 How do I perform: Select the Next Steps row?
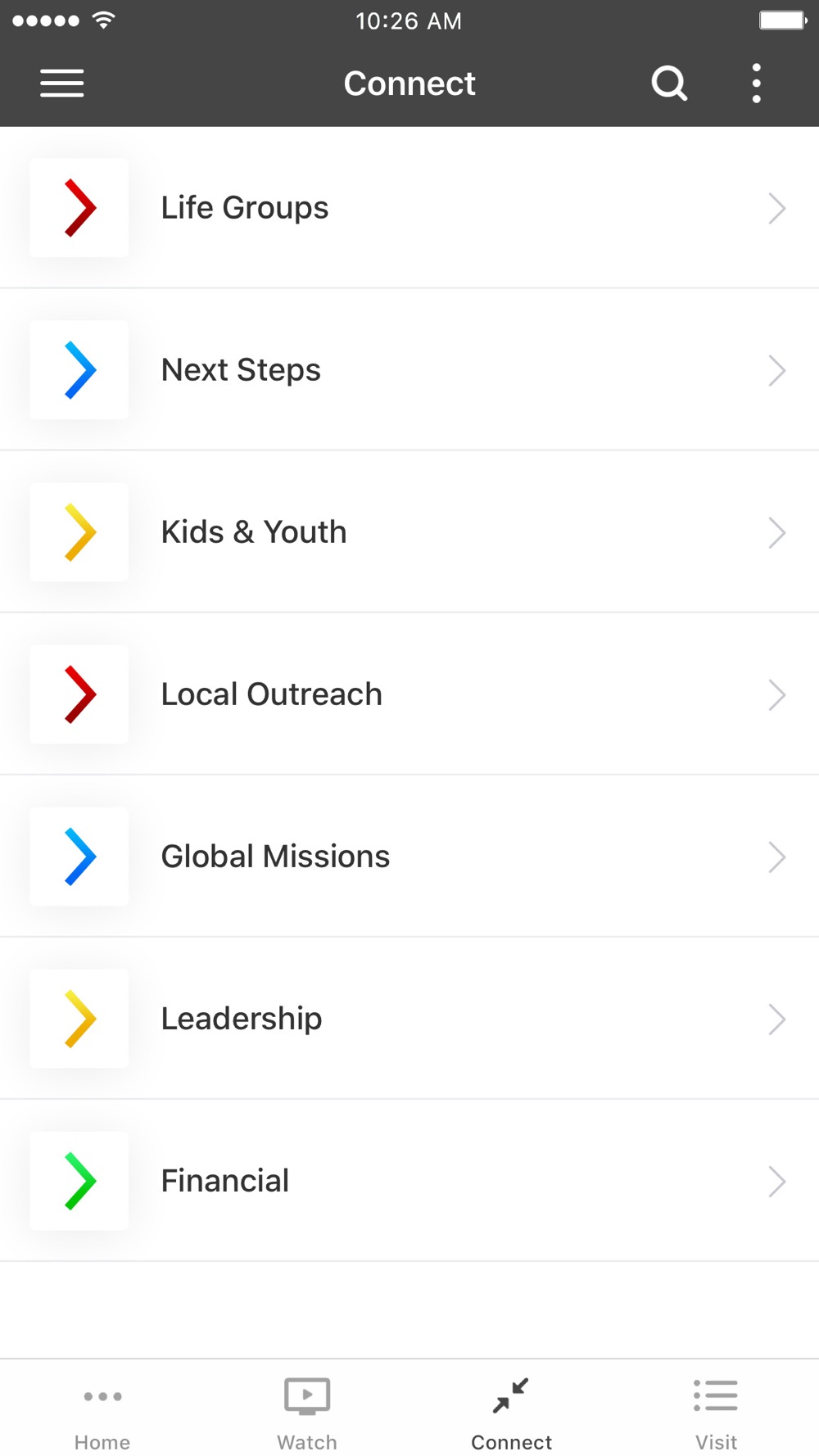[x=409, y=370]
